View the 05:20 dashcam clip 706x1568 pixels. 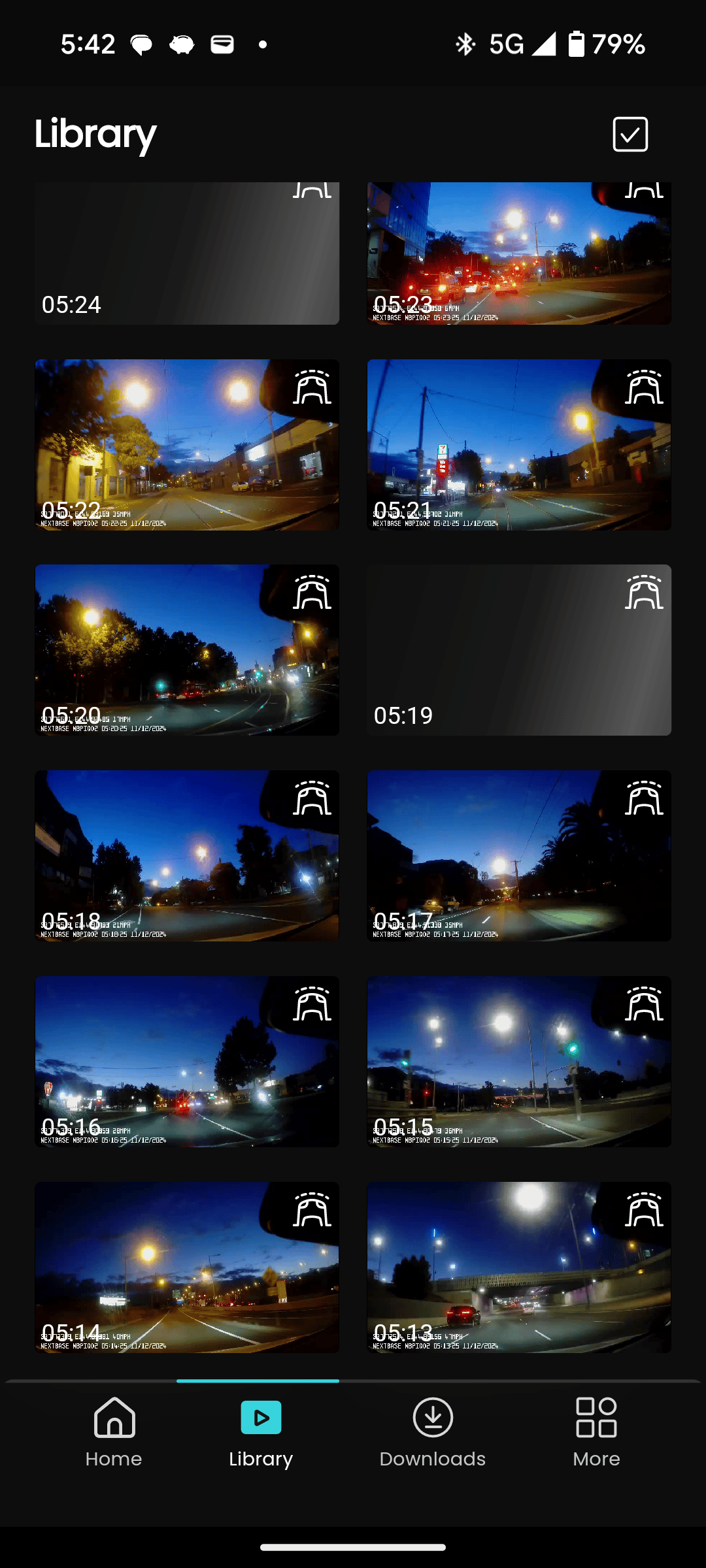click(187, 650)
